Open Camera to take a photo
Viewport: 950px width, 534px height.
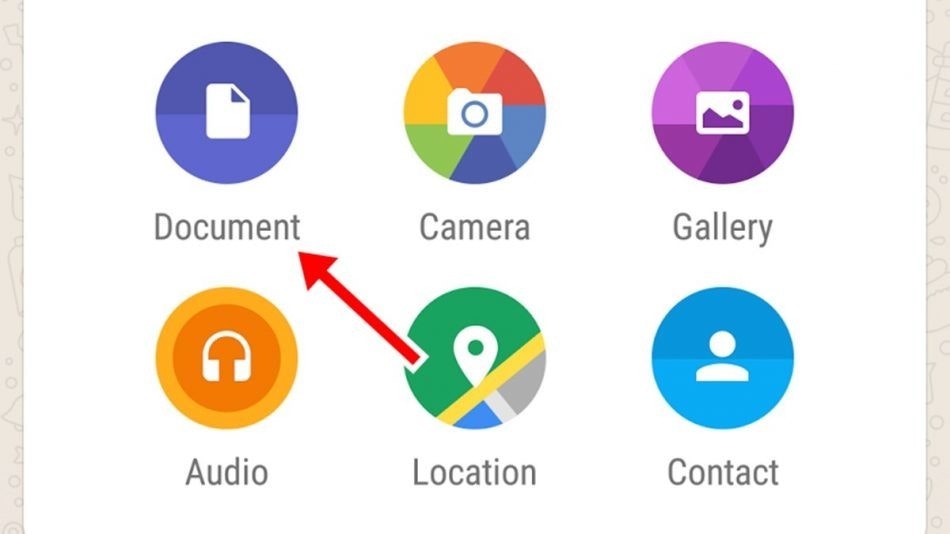[x=474, y=111]
